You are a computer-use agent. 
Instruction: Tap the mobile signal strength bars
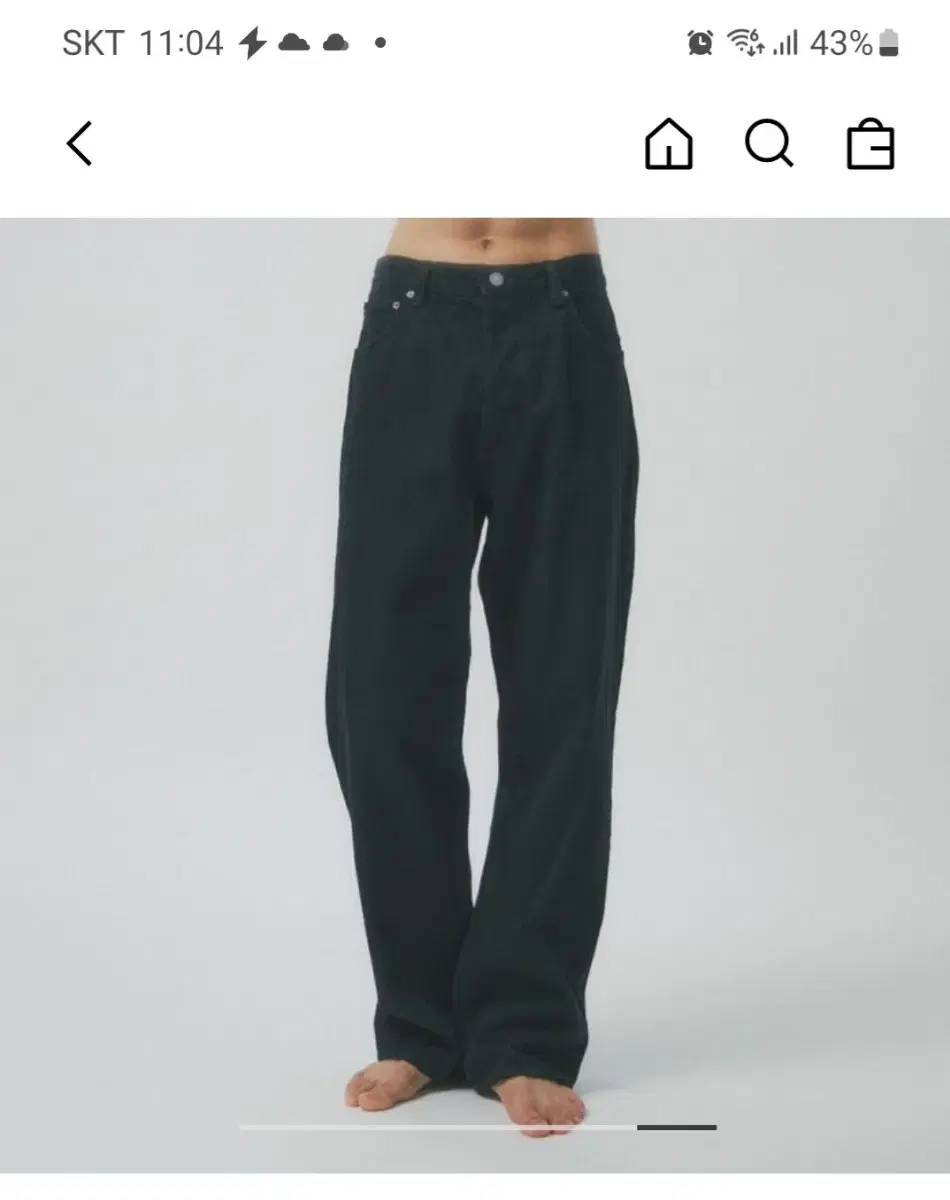pyautogui.click(x=786, y=42)
